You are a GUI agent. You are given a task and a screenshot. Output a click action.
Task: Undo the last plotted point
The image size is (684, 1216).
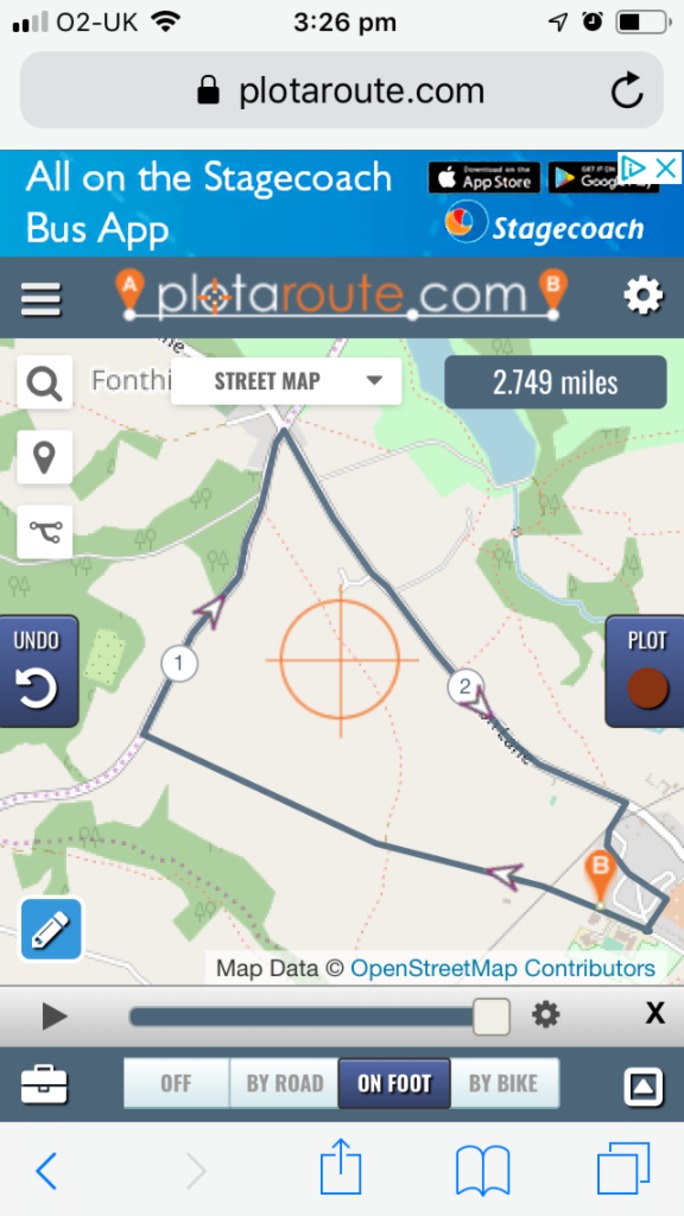(x=37, y=671)
